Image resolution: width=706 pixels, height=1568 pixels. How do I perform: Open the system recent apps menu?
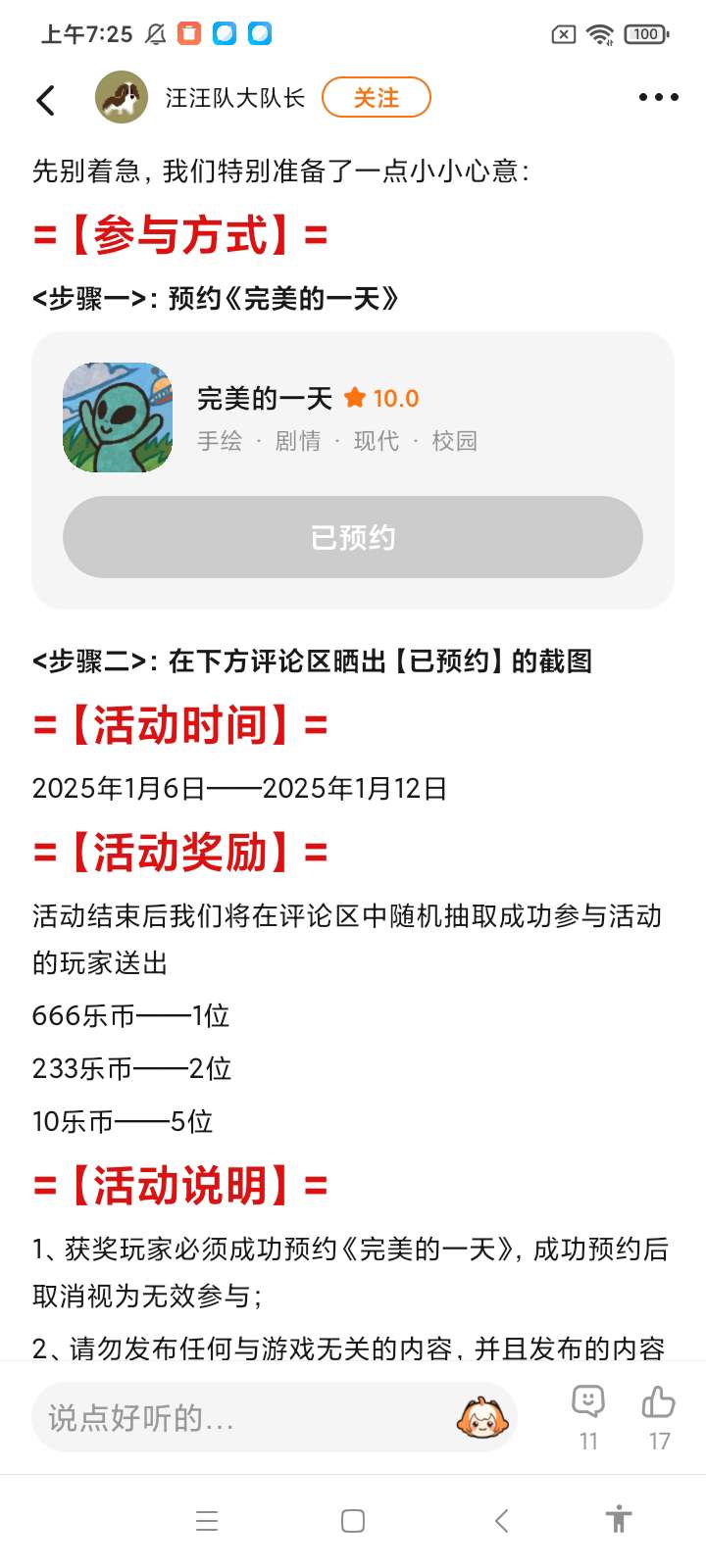207,1521
